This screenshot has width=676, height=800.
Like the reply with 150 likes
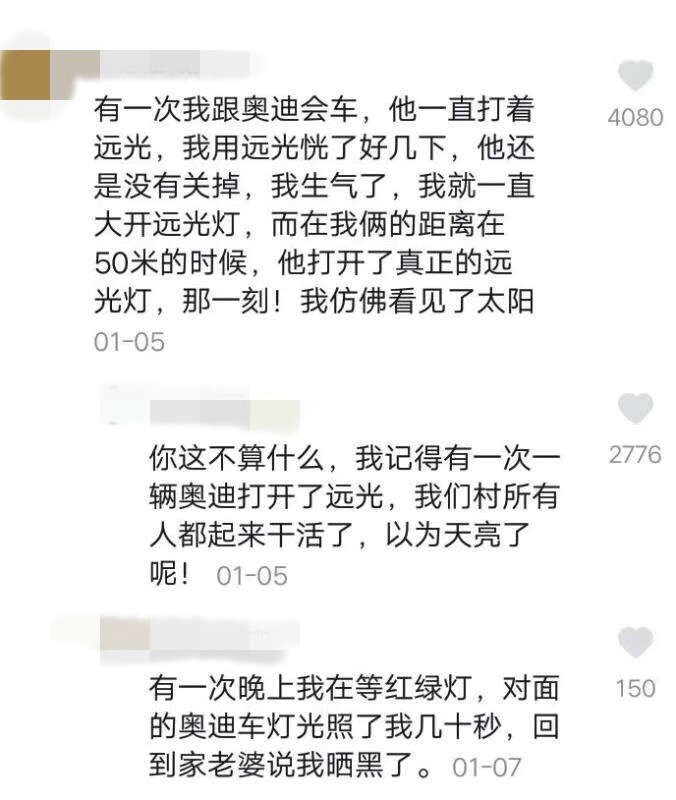634,642
